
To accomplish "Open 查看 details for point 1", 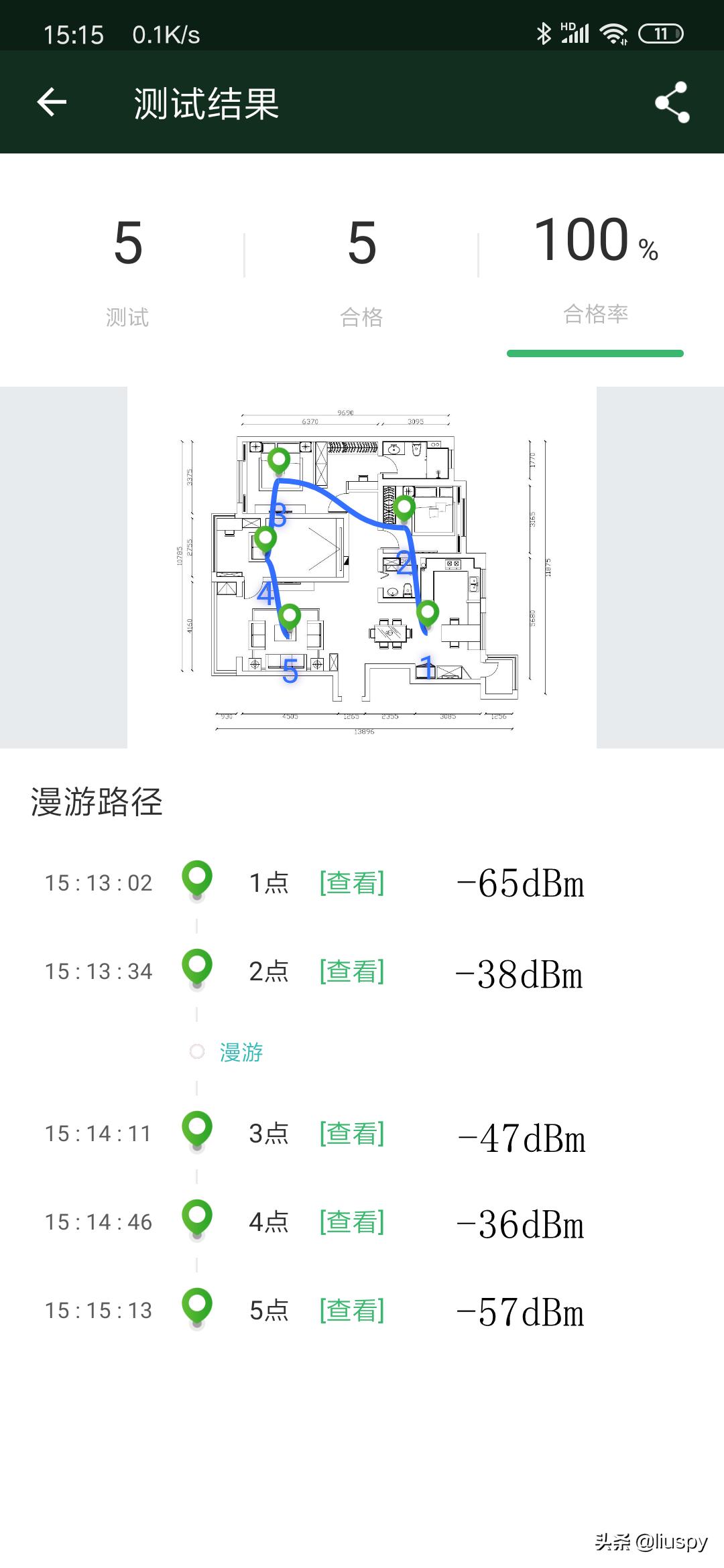I will (352, 883).
